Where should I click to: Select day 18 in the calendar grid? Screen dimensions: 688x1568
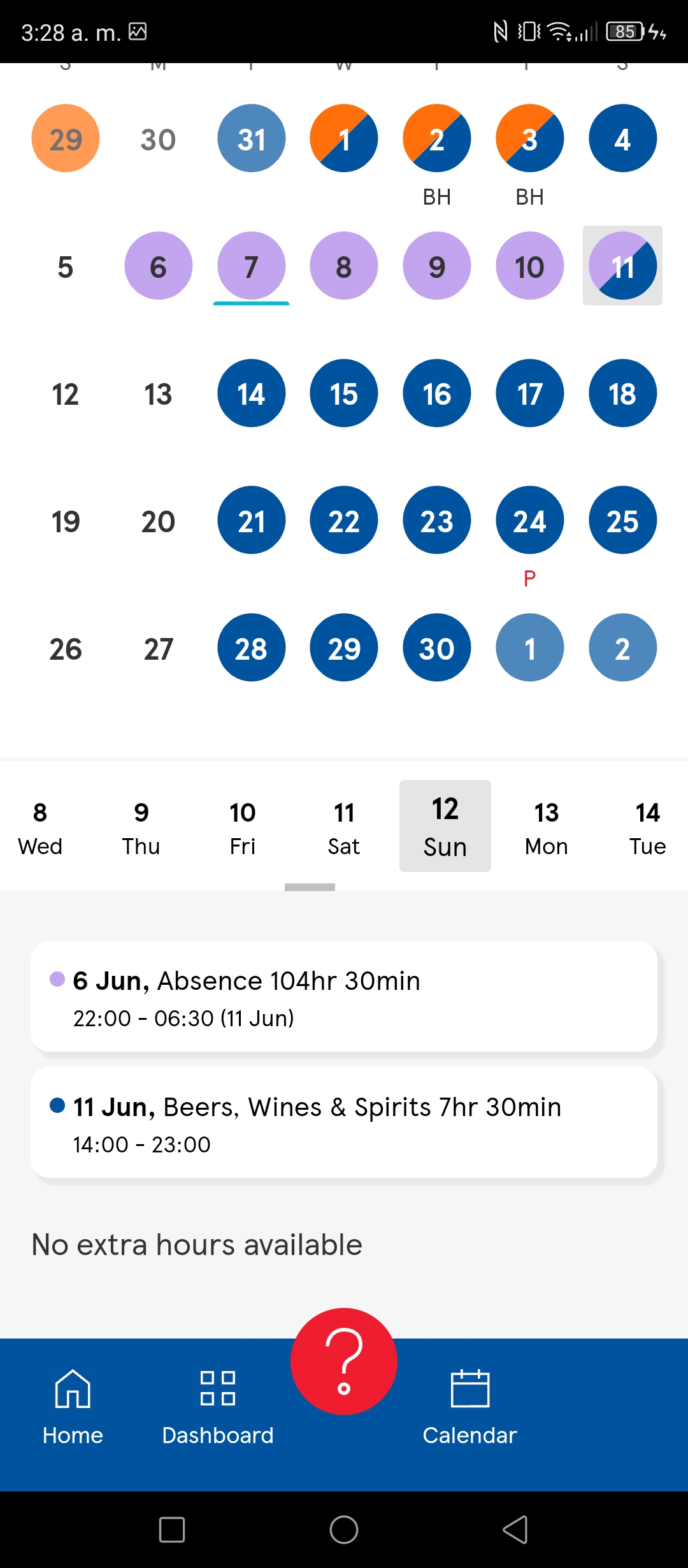(623, 393)
